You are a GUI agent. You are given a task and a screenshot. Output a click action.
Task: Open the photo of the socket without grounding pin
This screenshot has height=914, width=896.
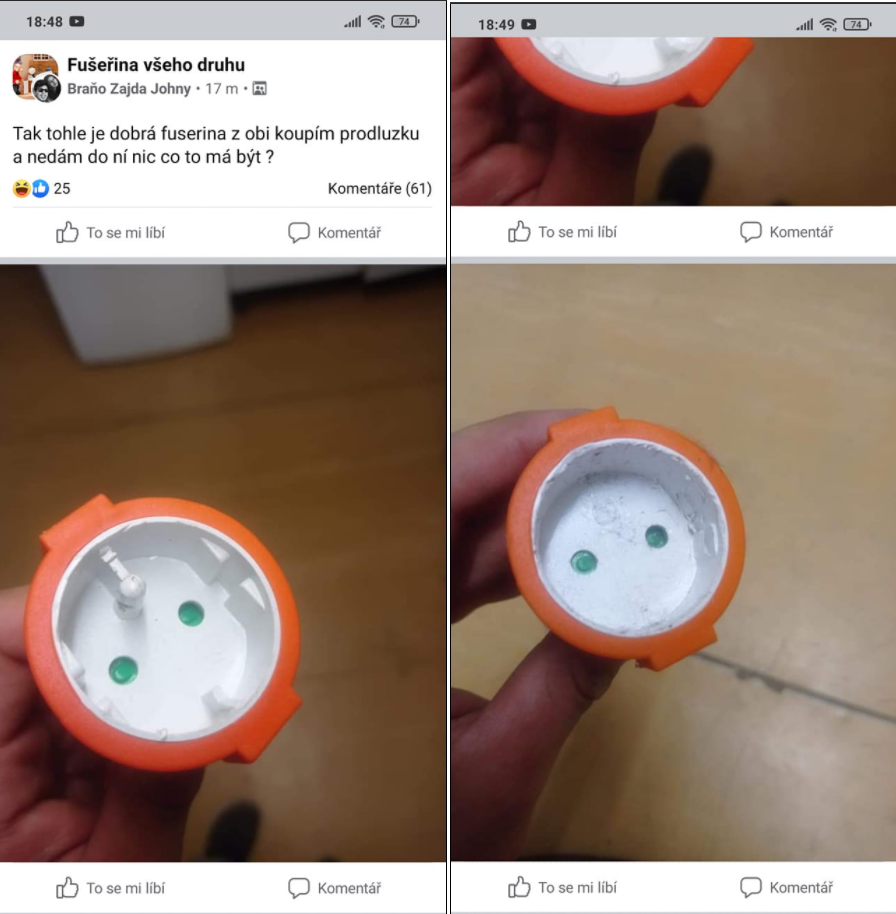[x=673, y=560]
